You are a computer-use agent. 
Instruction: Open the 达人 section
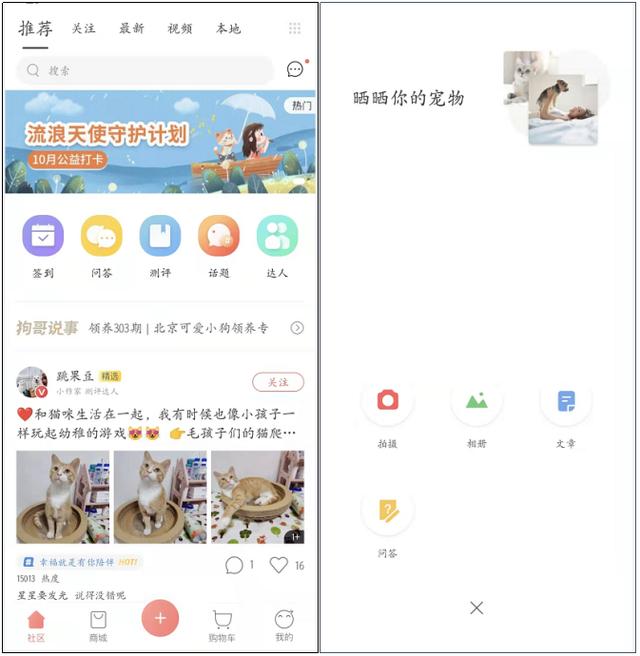pyautogui.click(x=277, y=237)
